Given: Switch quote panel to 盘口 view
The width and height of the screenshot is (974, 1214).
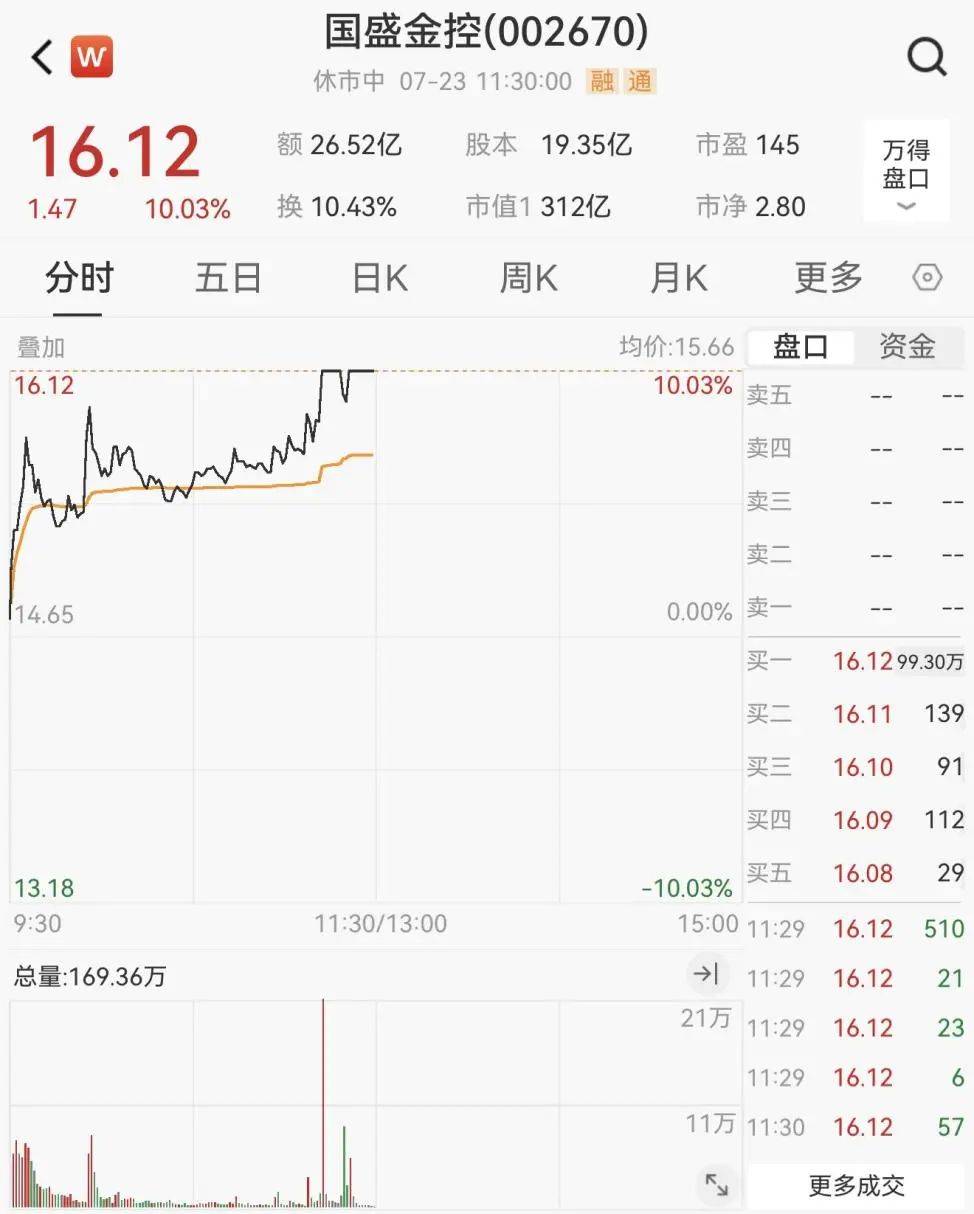Looking at the screenshot, I should tap(803, 347).
